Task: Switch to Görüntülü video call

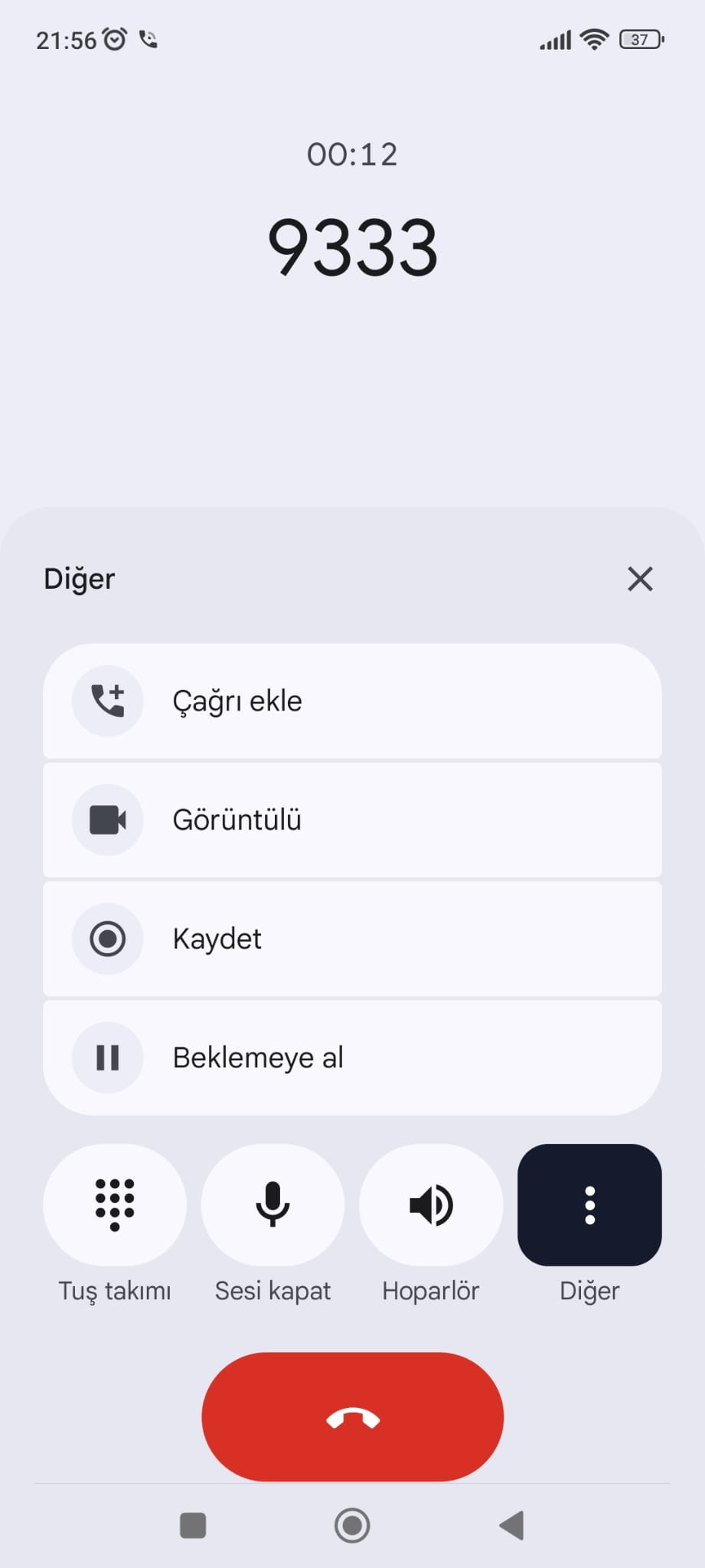Action: [x=352, y=820]
